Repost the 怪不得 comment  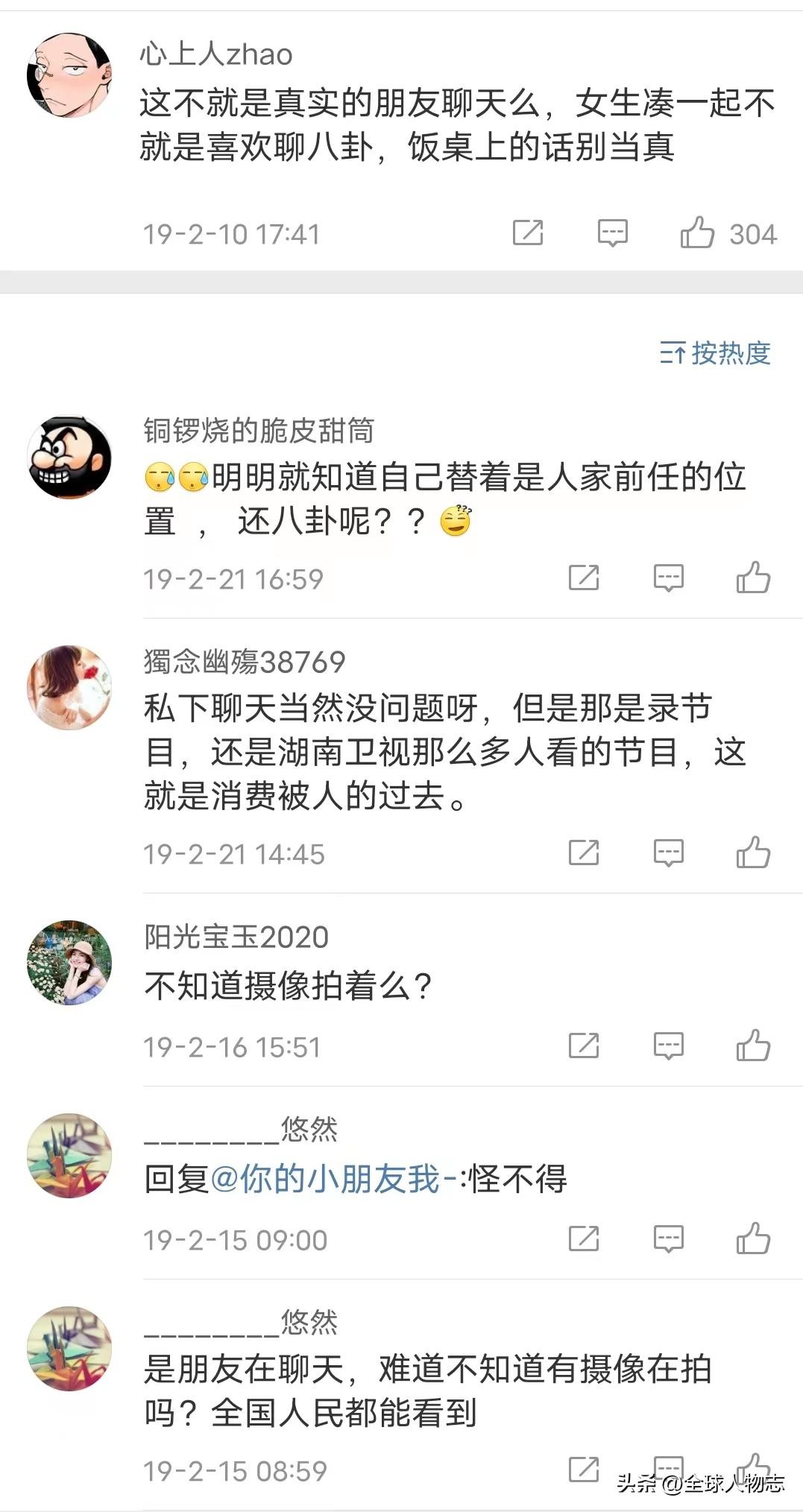coord(584,1239)
